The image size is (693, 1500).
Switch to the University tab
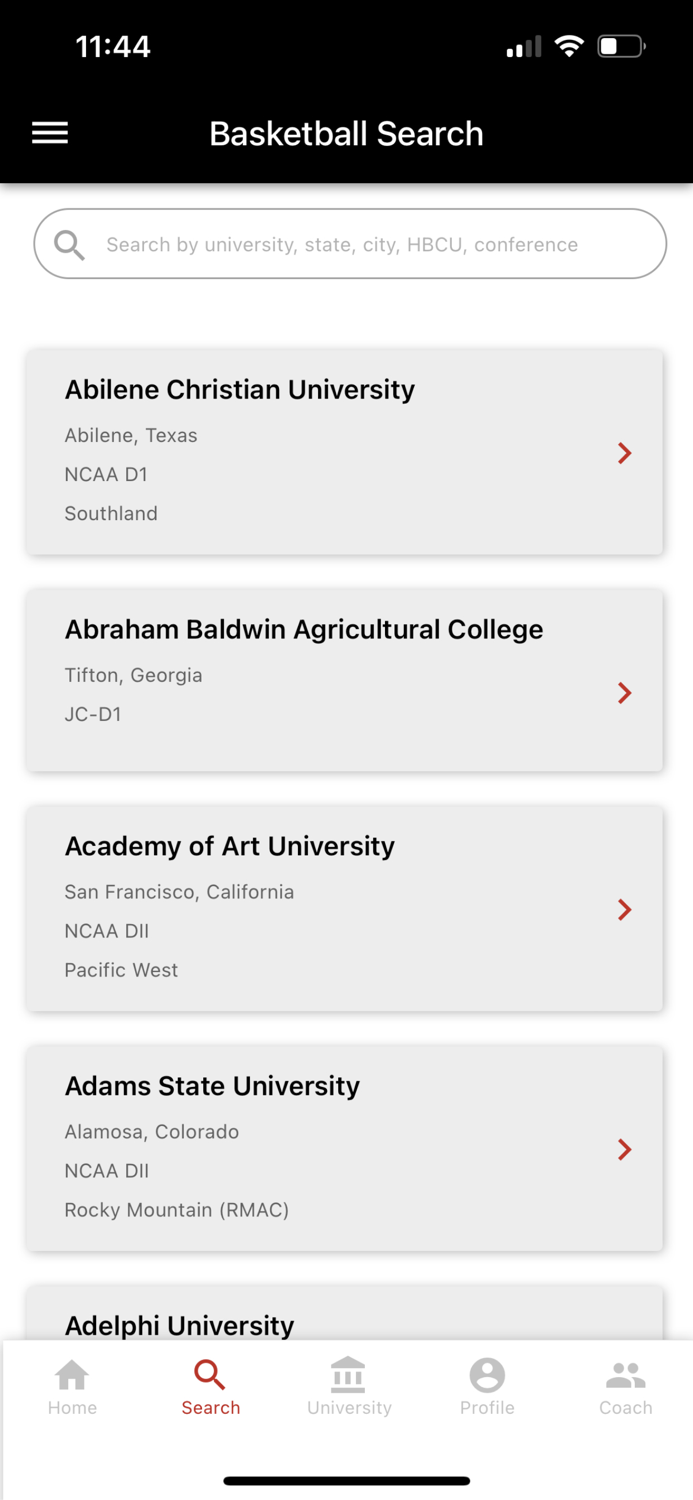[x=349, y=1388]
